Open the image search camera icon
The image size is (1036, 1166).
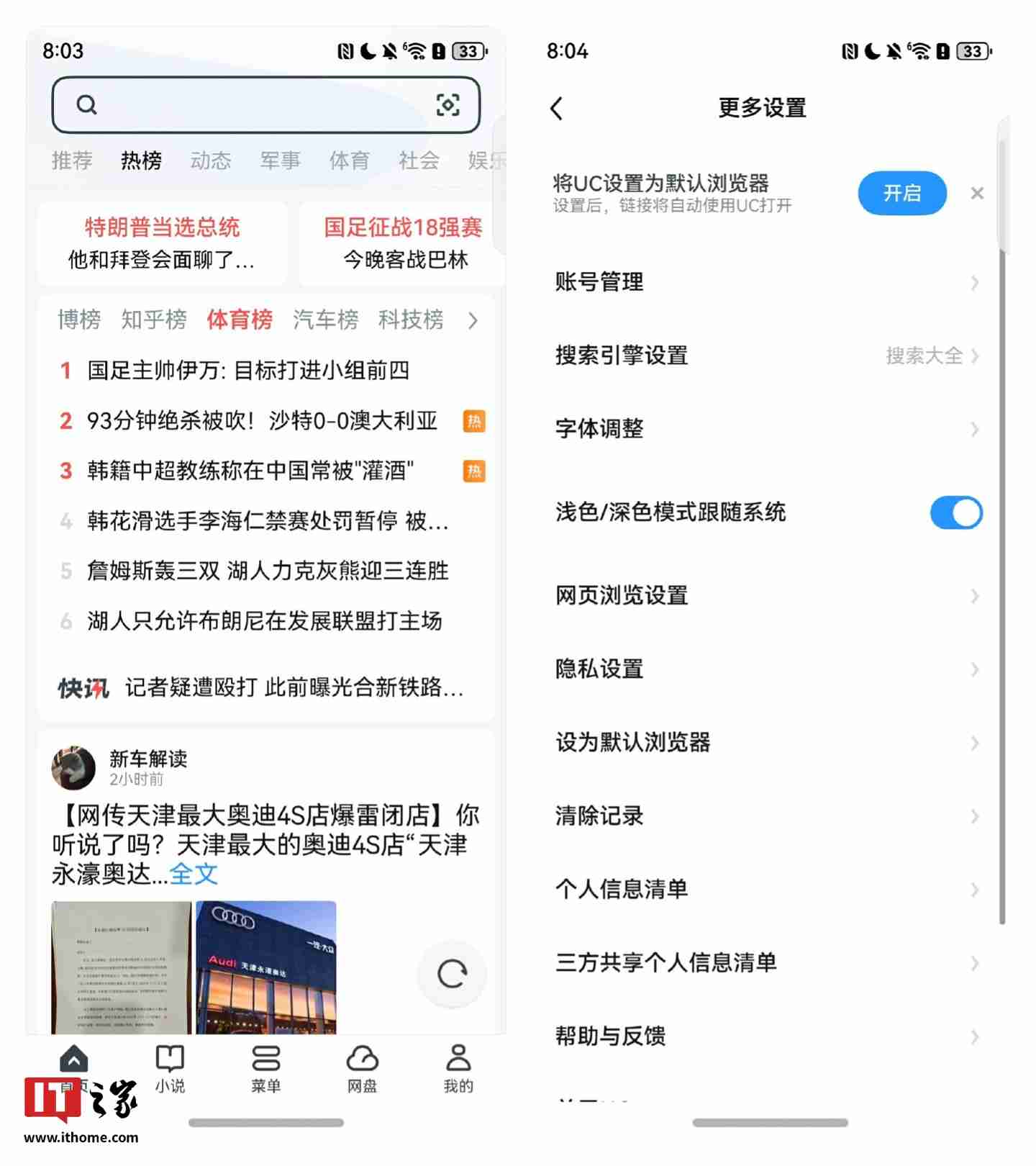pyautogui.click(x=448, y=105)
